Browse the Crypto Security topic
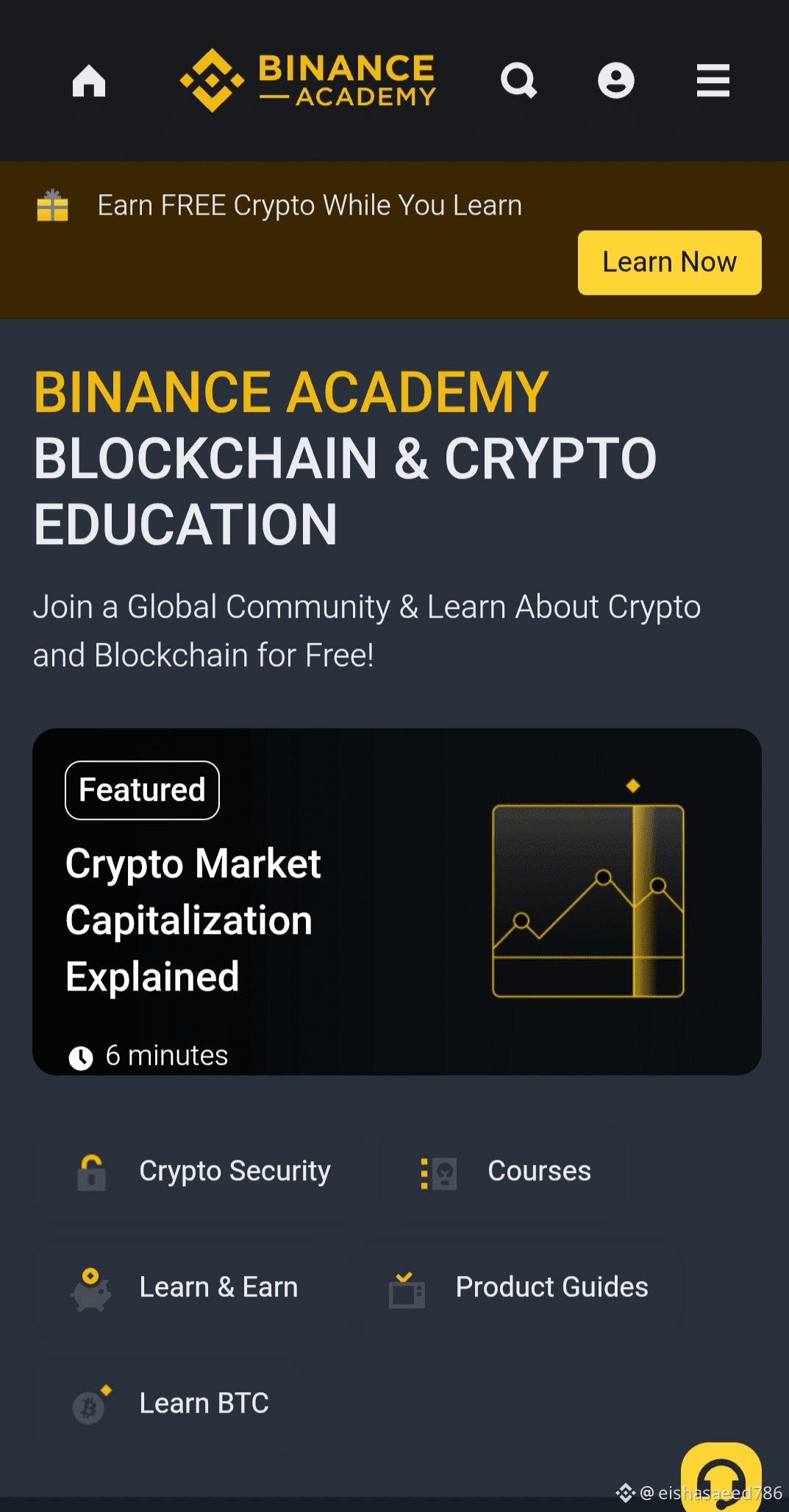 pos(204,1172)
